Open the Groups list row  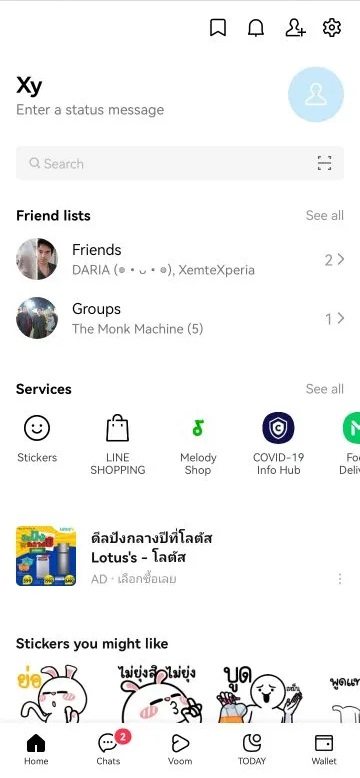[x=180, y=318]
